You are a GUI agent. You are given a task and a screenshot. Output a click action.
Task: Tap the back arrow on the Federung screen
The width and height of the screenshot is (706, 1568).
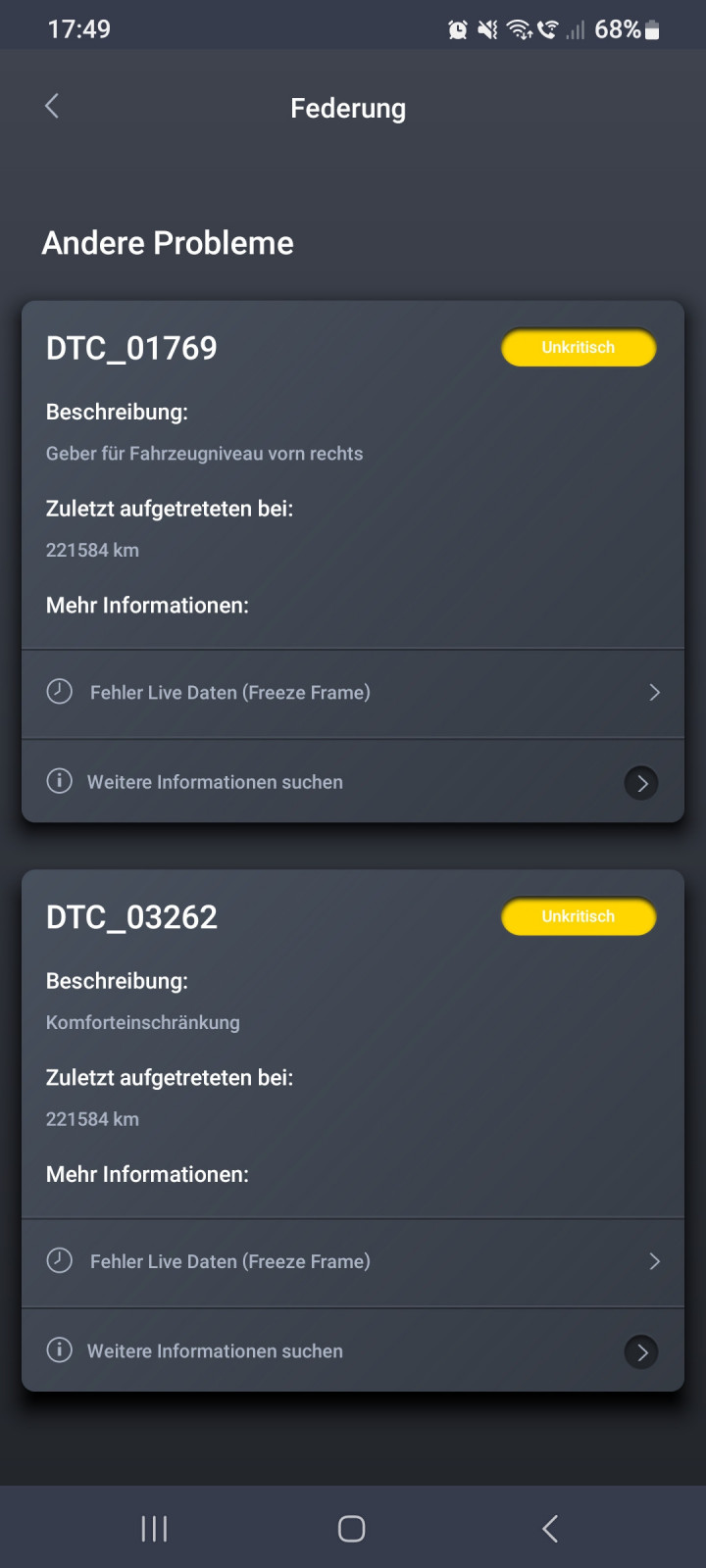pyautogui.click(x=51, y=105)
